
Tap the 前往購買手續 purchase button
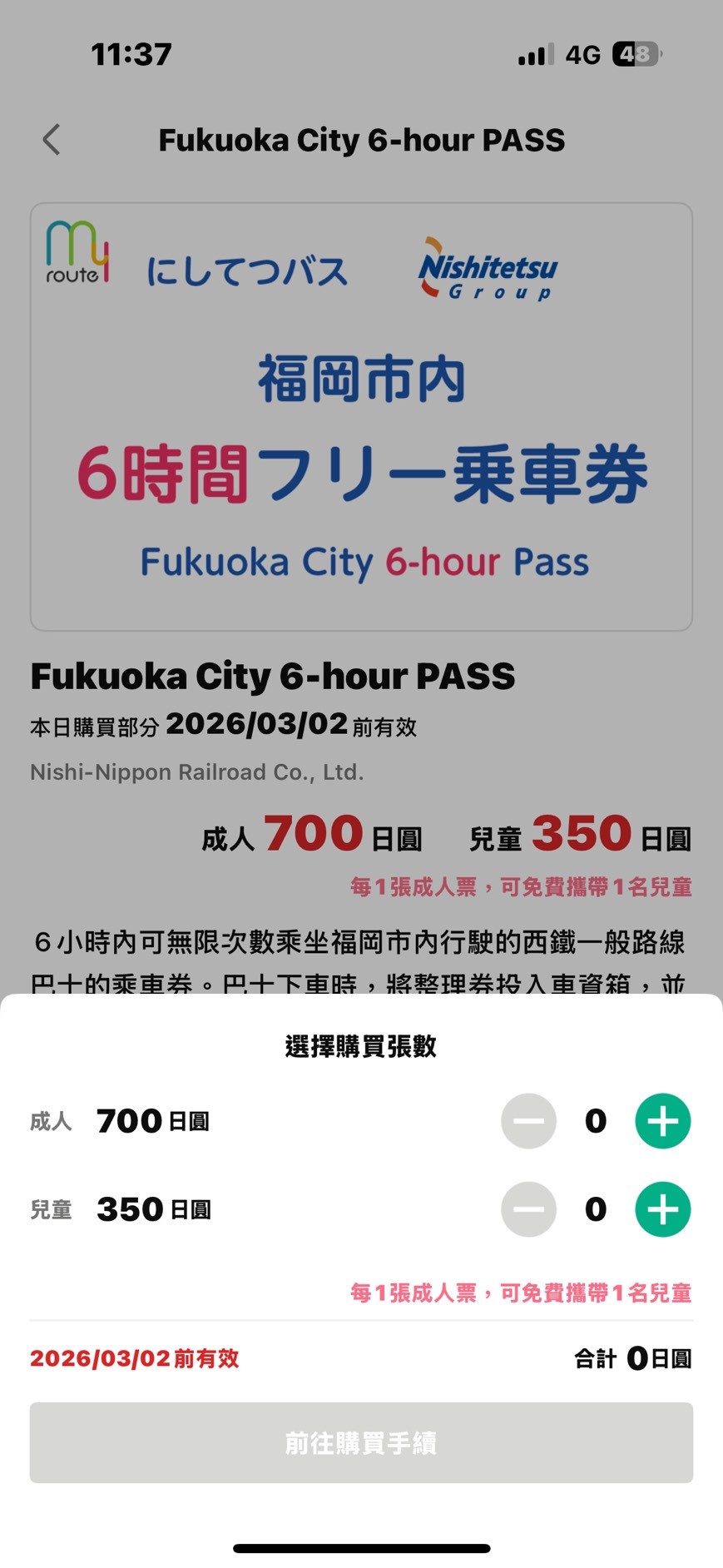[361, 1443]
